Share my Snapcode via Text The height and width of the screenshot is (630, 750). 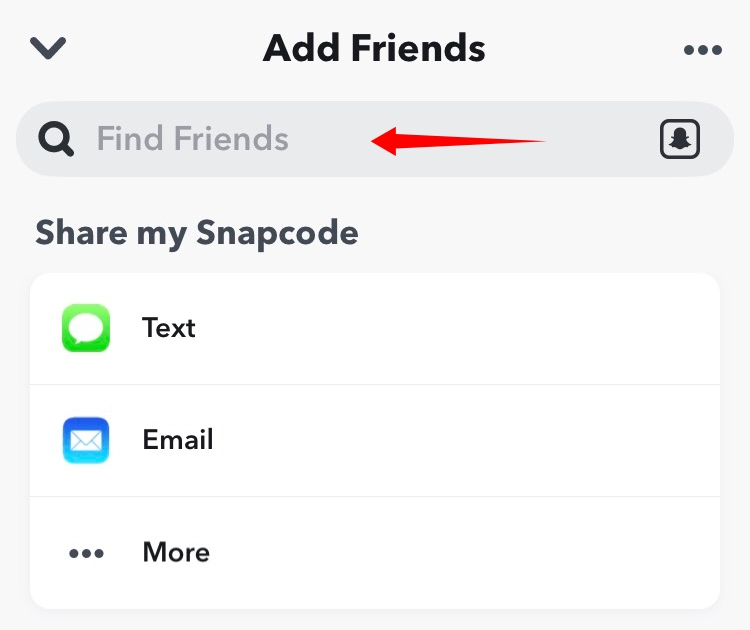pyautogui.click(x=375, y=328)
